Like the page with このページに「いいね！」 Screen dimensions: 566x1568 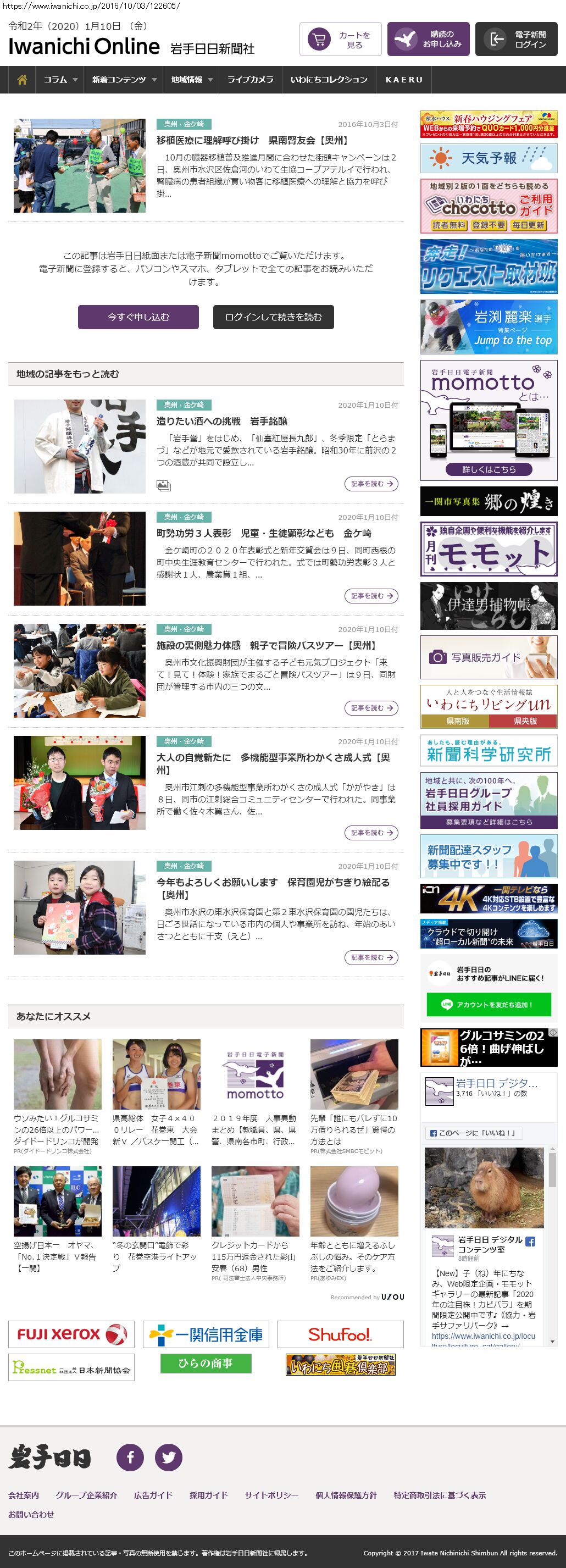[x=474, y=1133]
